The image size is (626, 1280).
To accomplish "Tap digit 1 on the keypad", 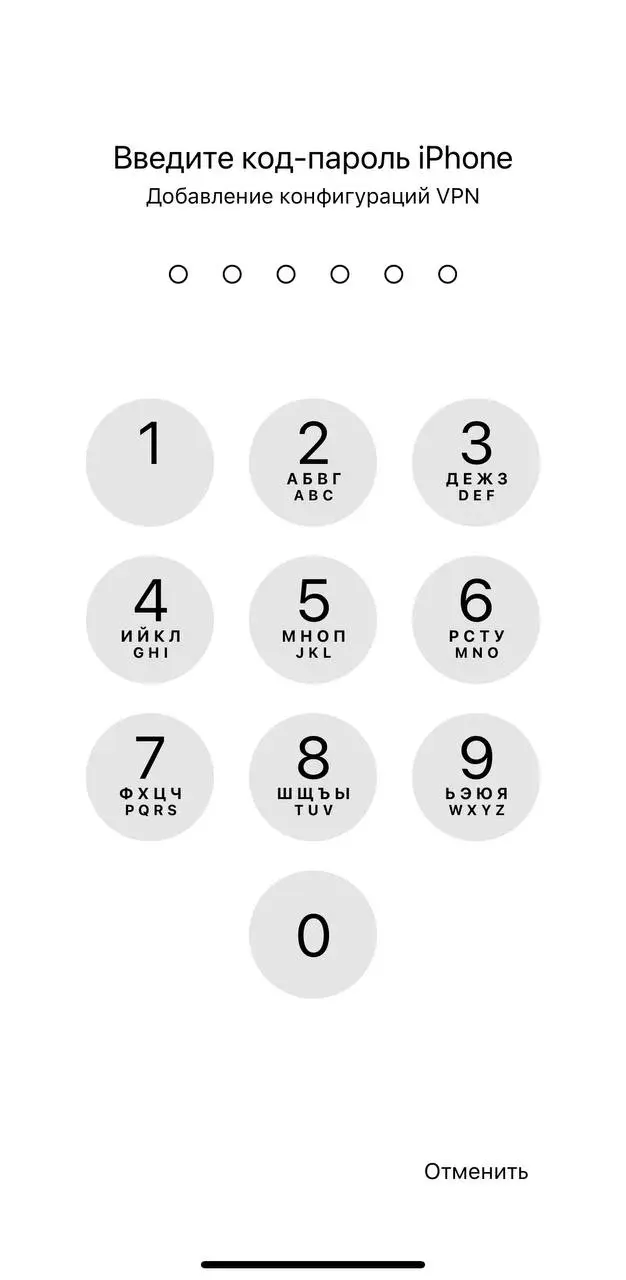I will (150, 462).
